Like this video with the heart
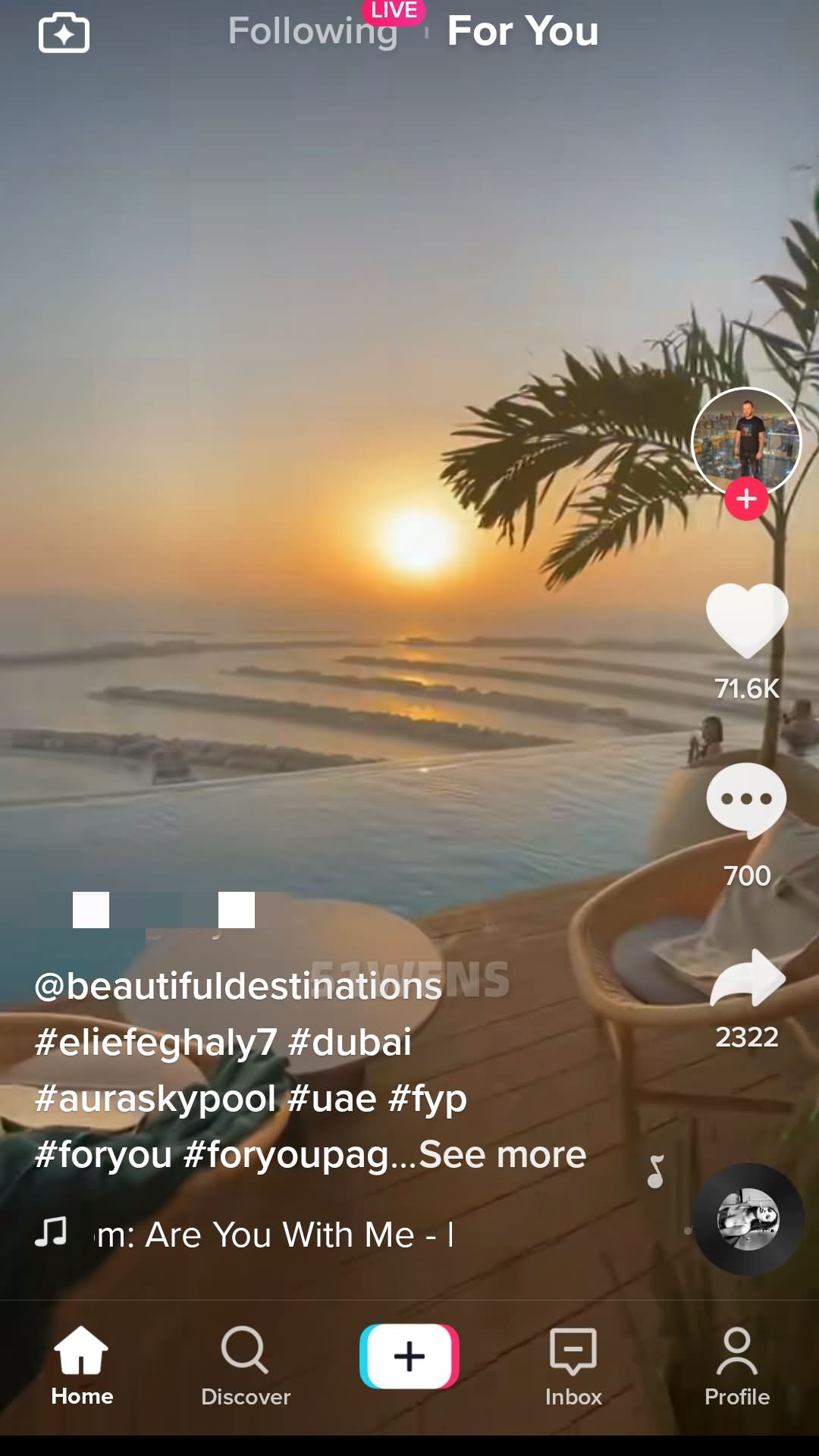Screen dimensions: 819x1456 [x=747, y=621]
